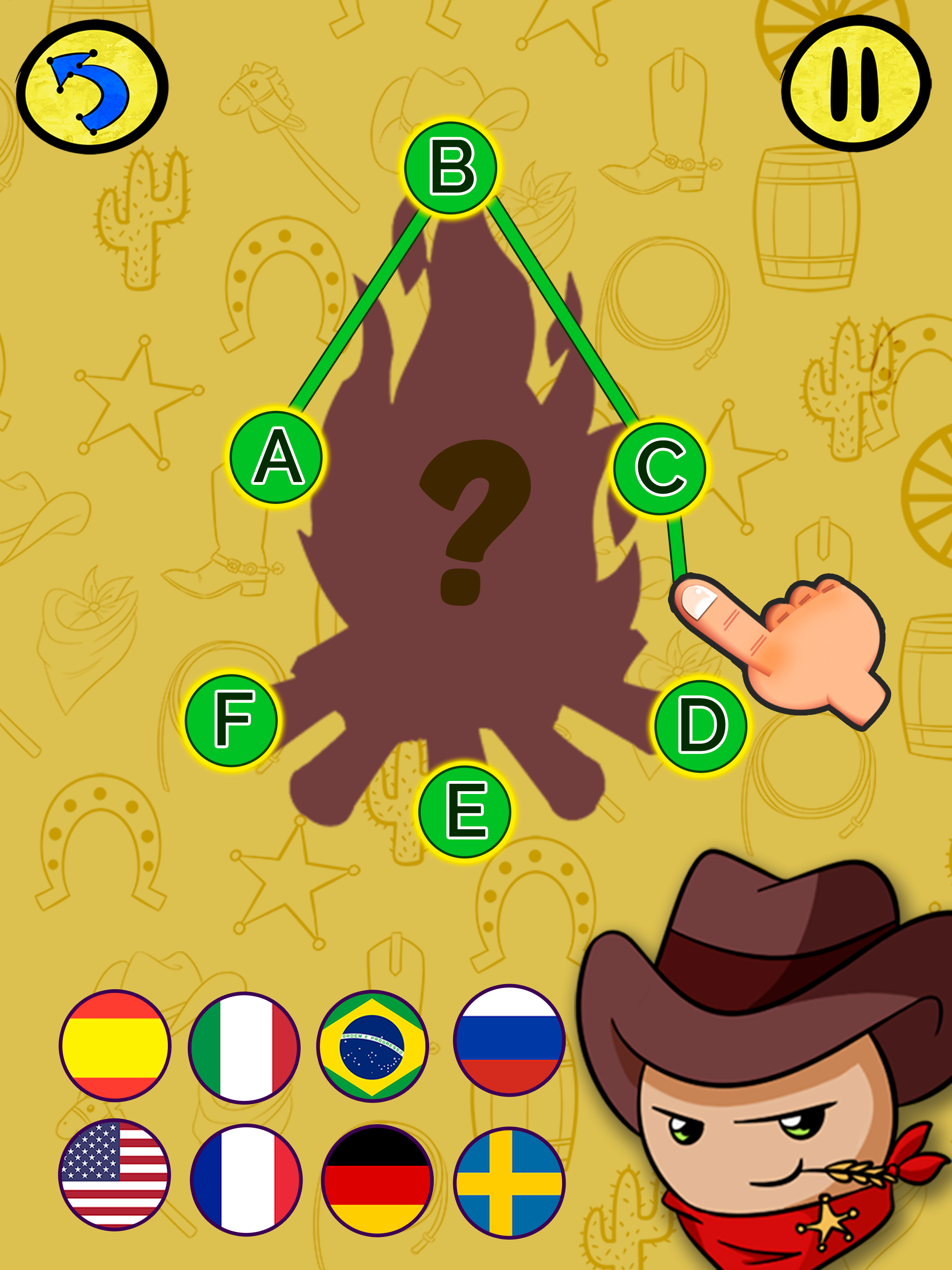The image size is (952, 1270).
Task: Tap the blue back arrow button
Action: tap(92, 88)
